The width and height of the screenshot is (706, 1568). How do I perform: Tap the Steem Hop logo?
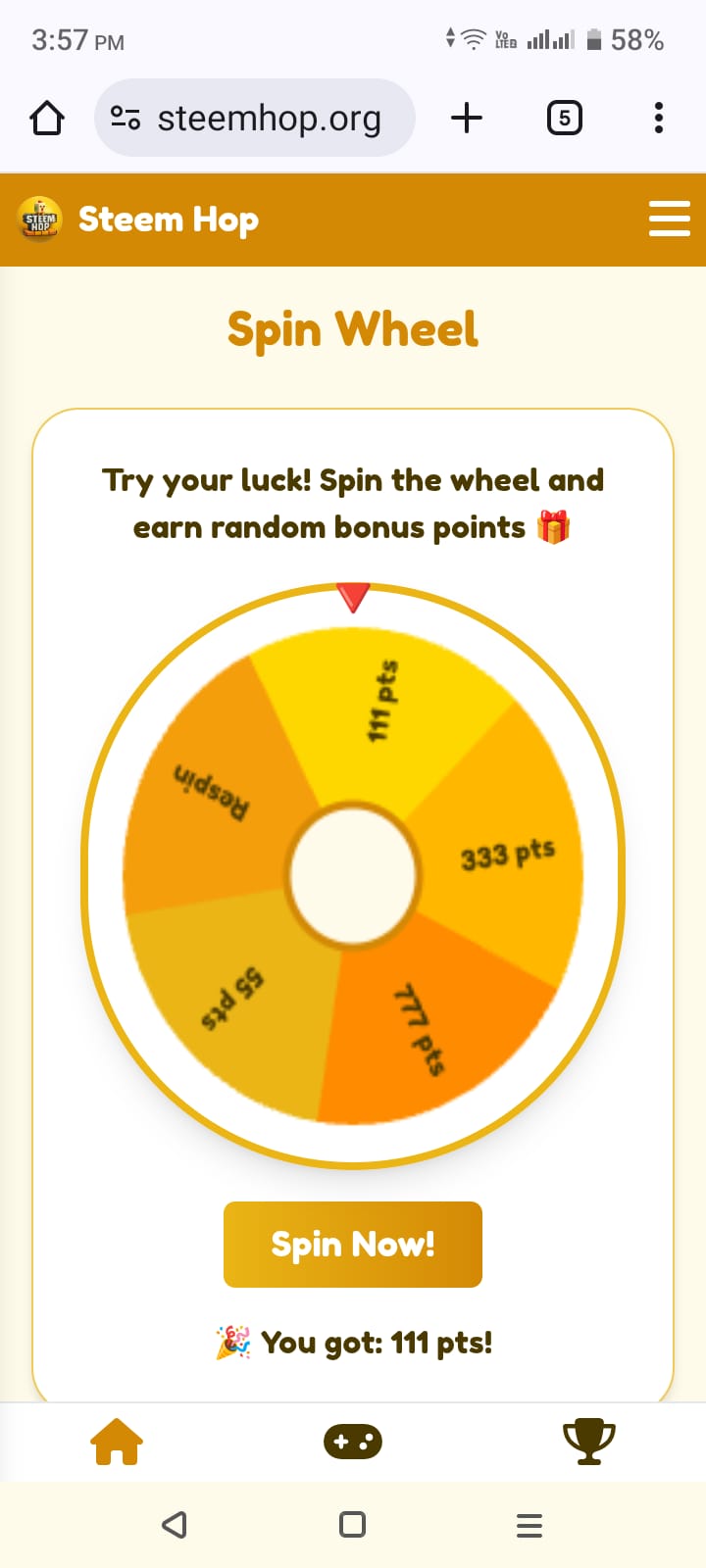click(41, 219)
